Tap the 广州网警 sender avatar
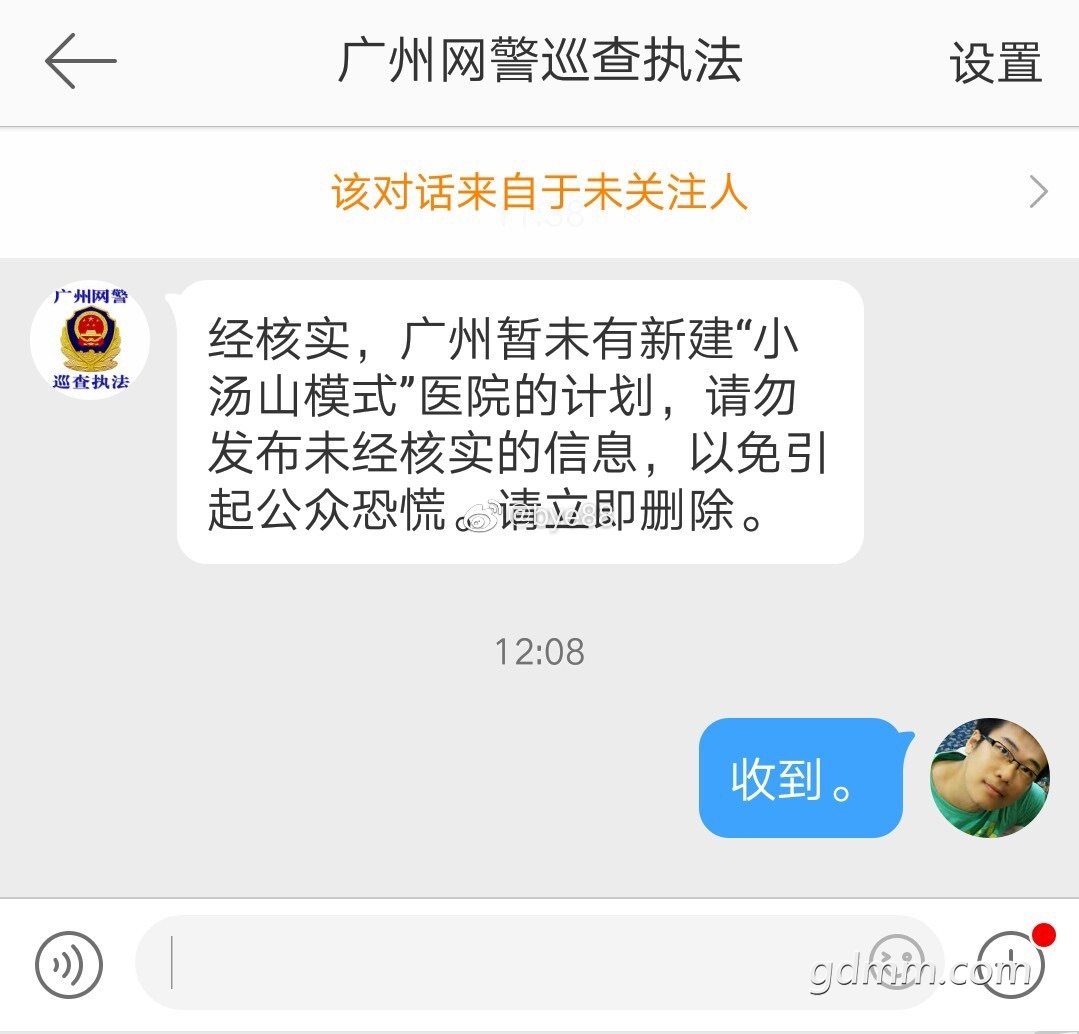1079x1034 pixels. (x=90, y=340)
